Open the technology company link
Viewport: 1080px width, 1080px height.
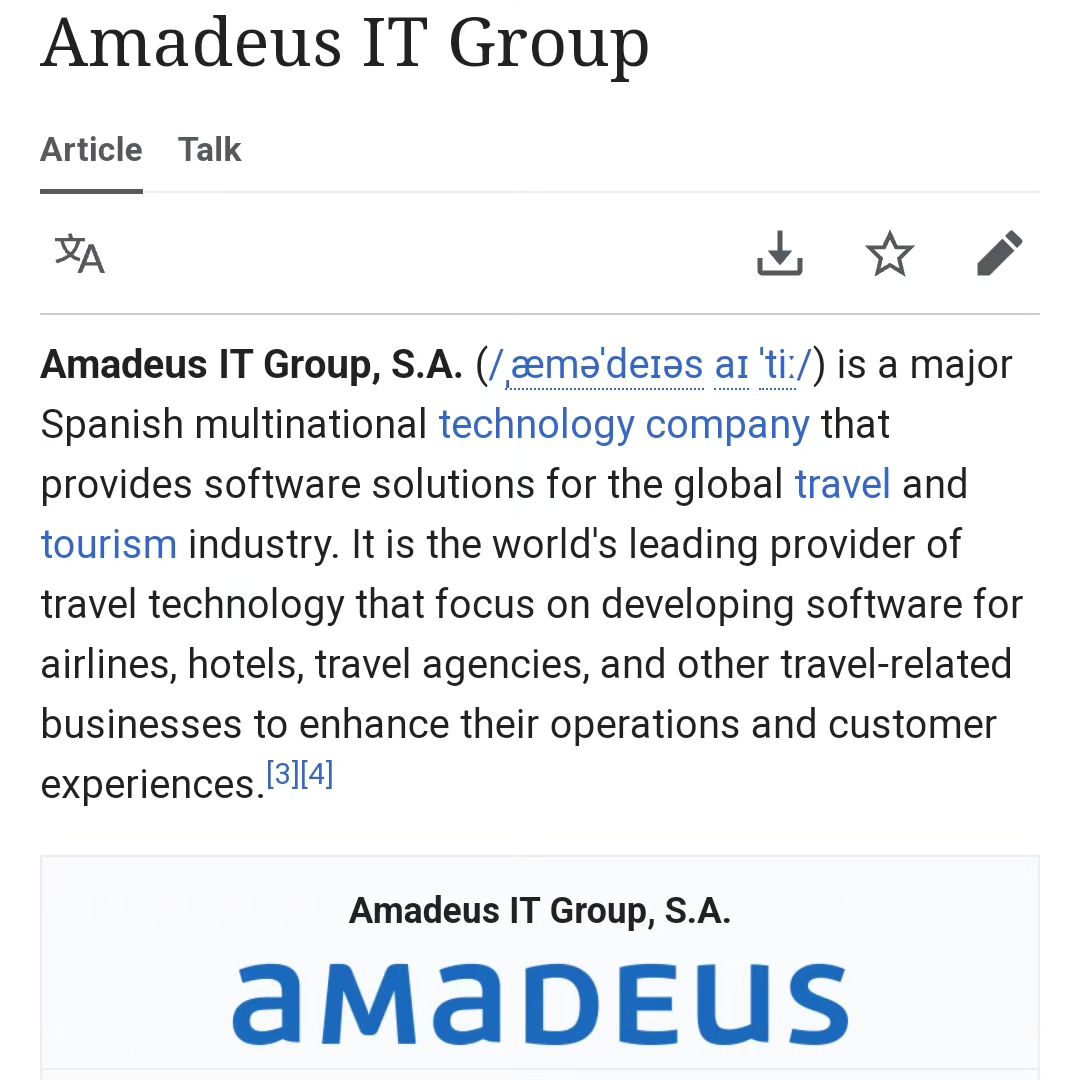[624, 425]
